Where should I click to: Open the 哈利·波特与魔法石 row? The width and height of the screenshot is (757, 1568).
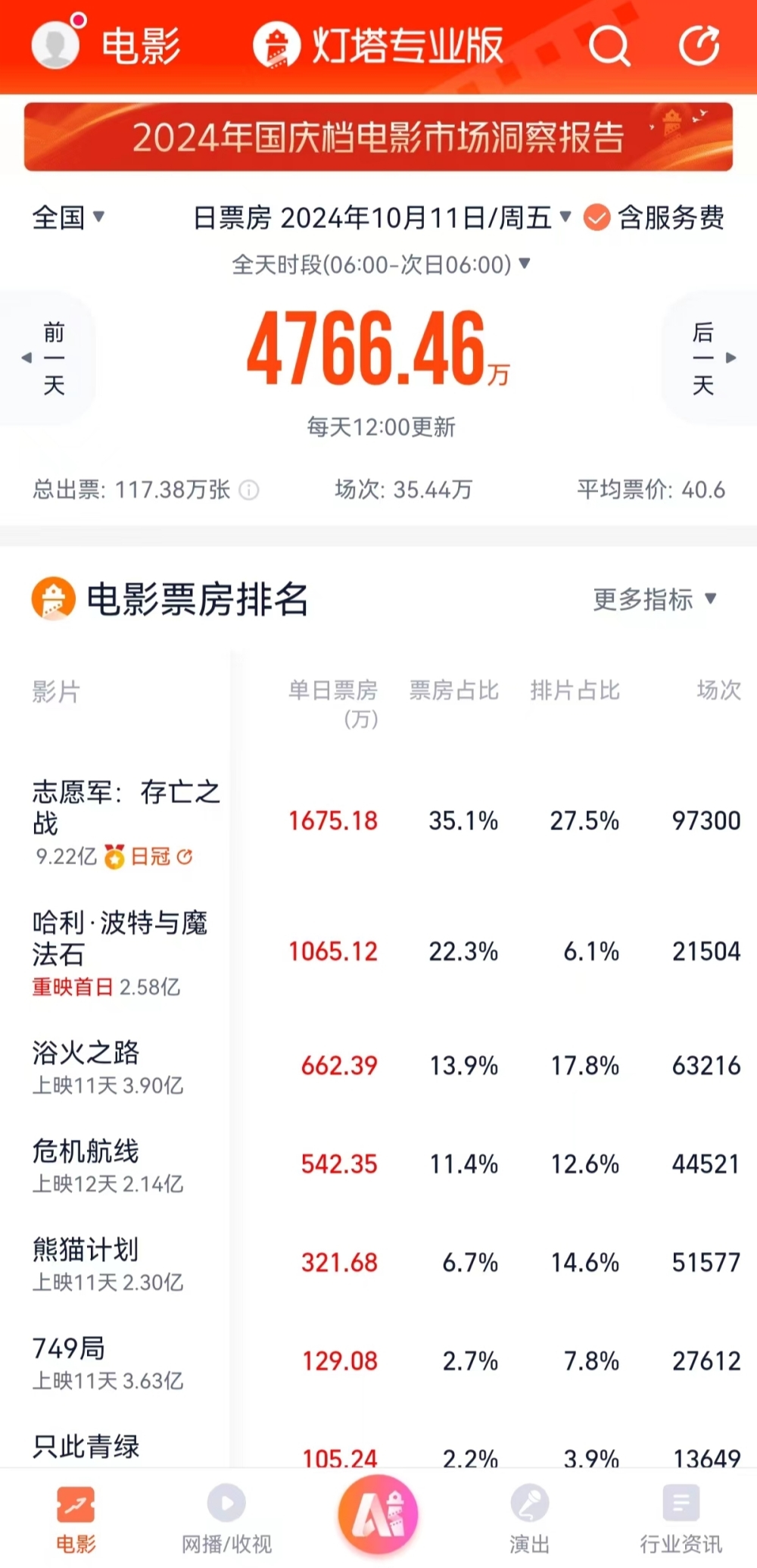(x=120, y=938)
